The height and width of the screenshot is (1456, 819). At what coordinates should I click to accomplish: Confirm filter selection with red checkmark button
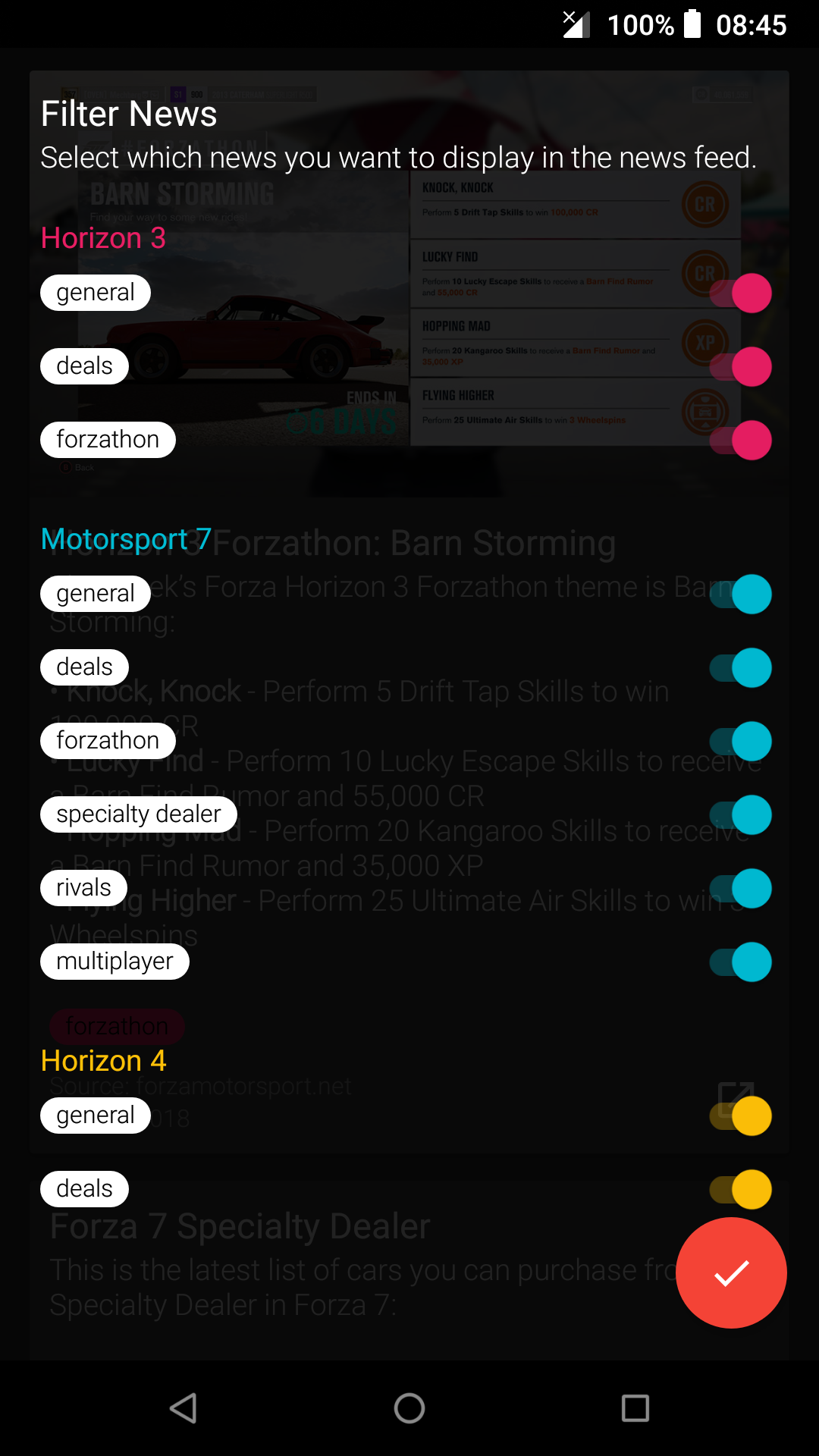tap(730, 1273)
